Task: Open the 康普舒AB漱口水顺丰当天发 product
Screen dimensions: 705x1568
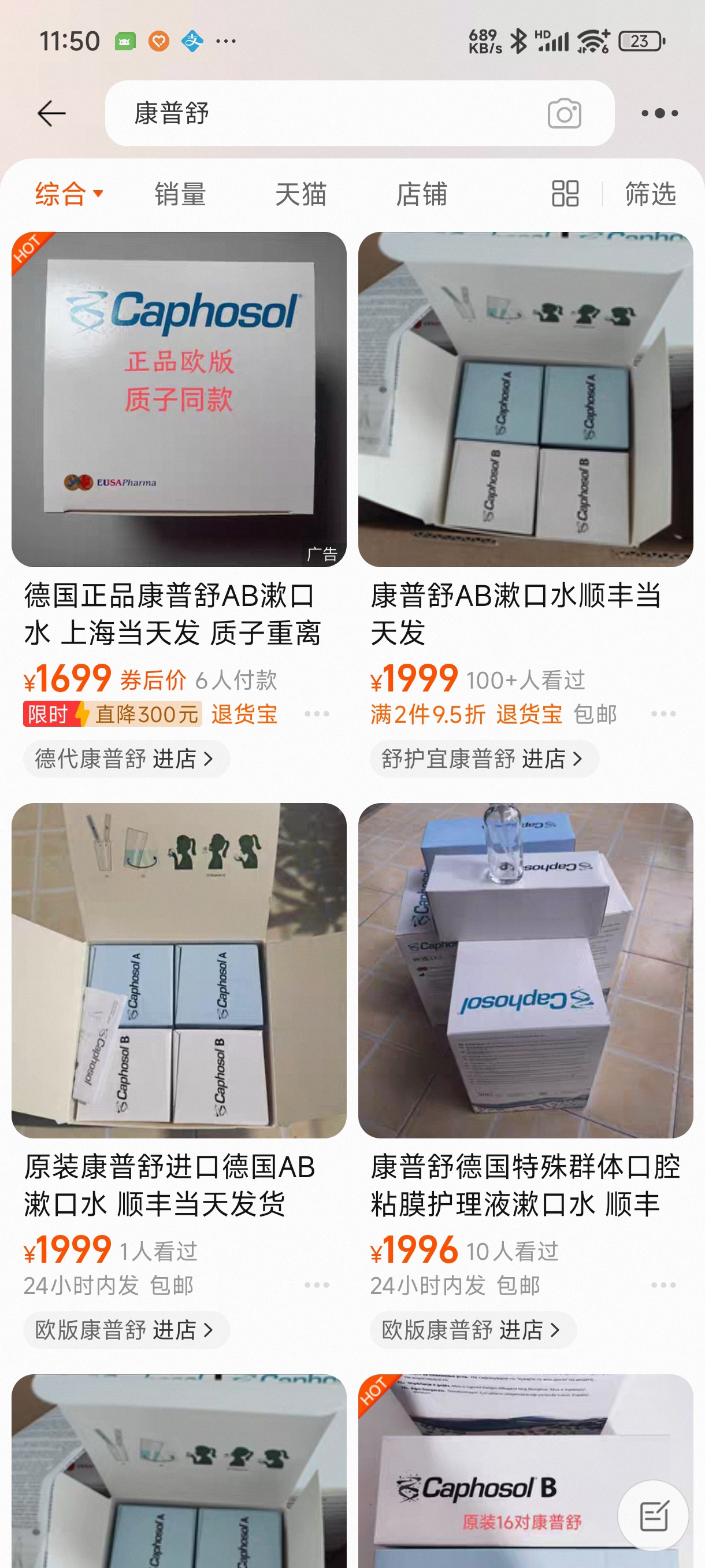Action: click(x=525, y=400)
